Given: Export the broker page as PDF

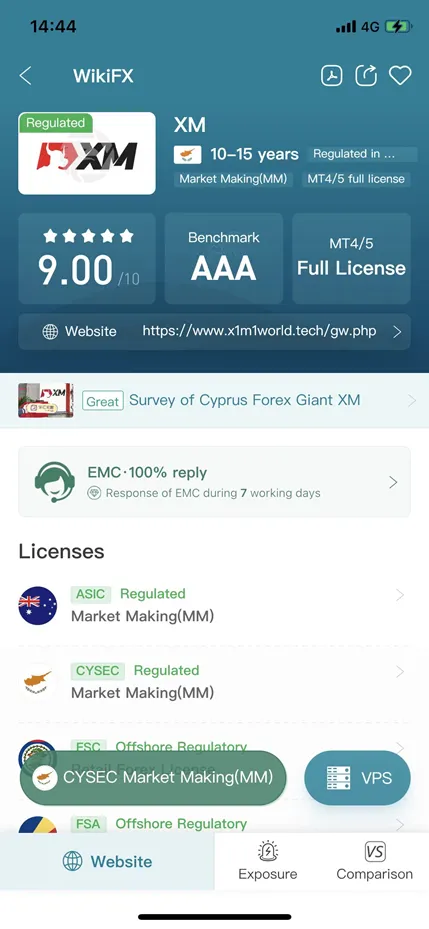Looking at the screenshot, I should [x=331, y=76].
